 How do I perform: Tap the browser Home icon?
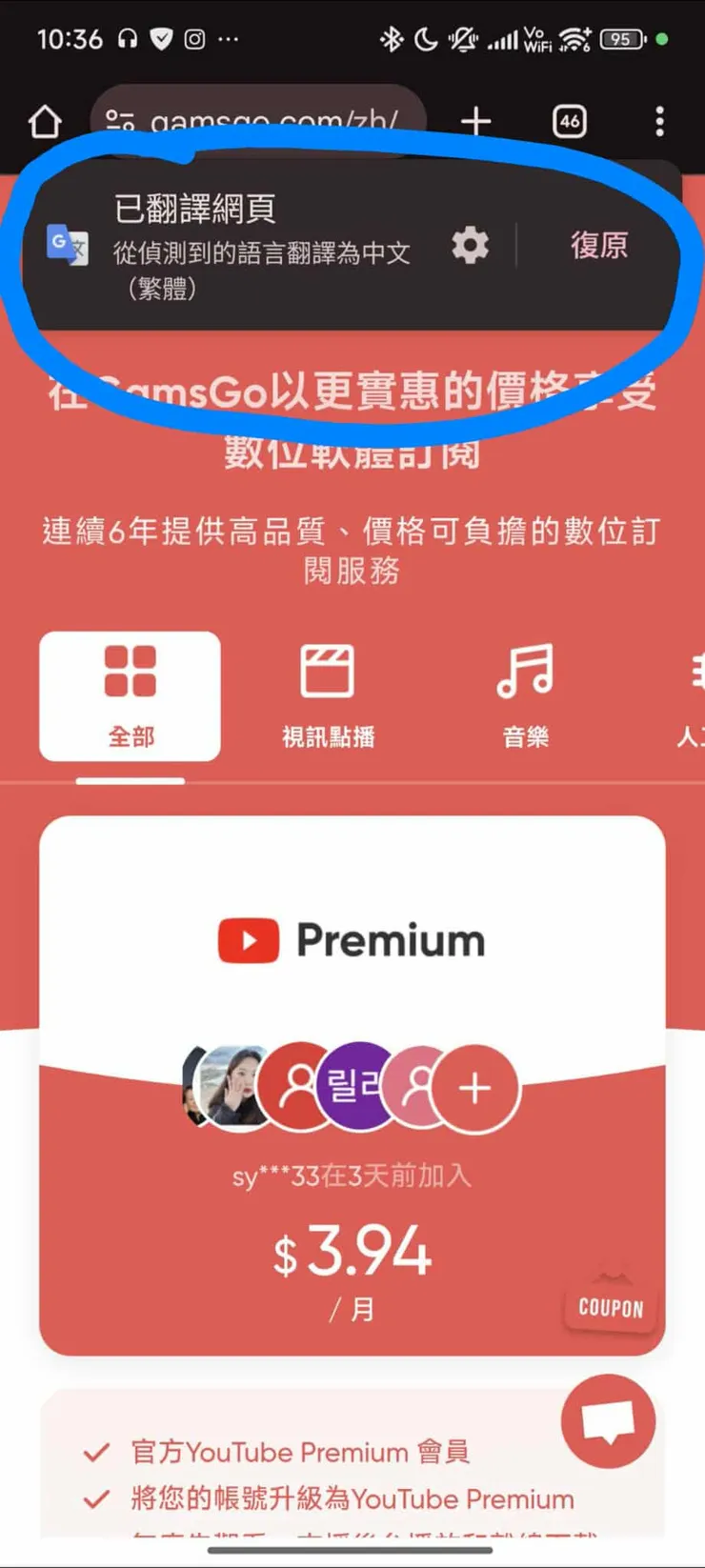[x=45, y=120]
